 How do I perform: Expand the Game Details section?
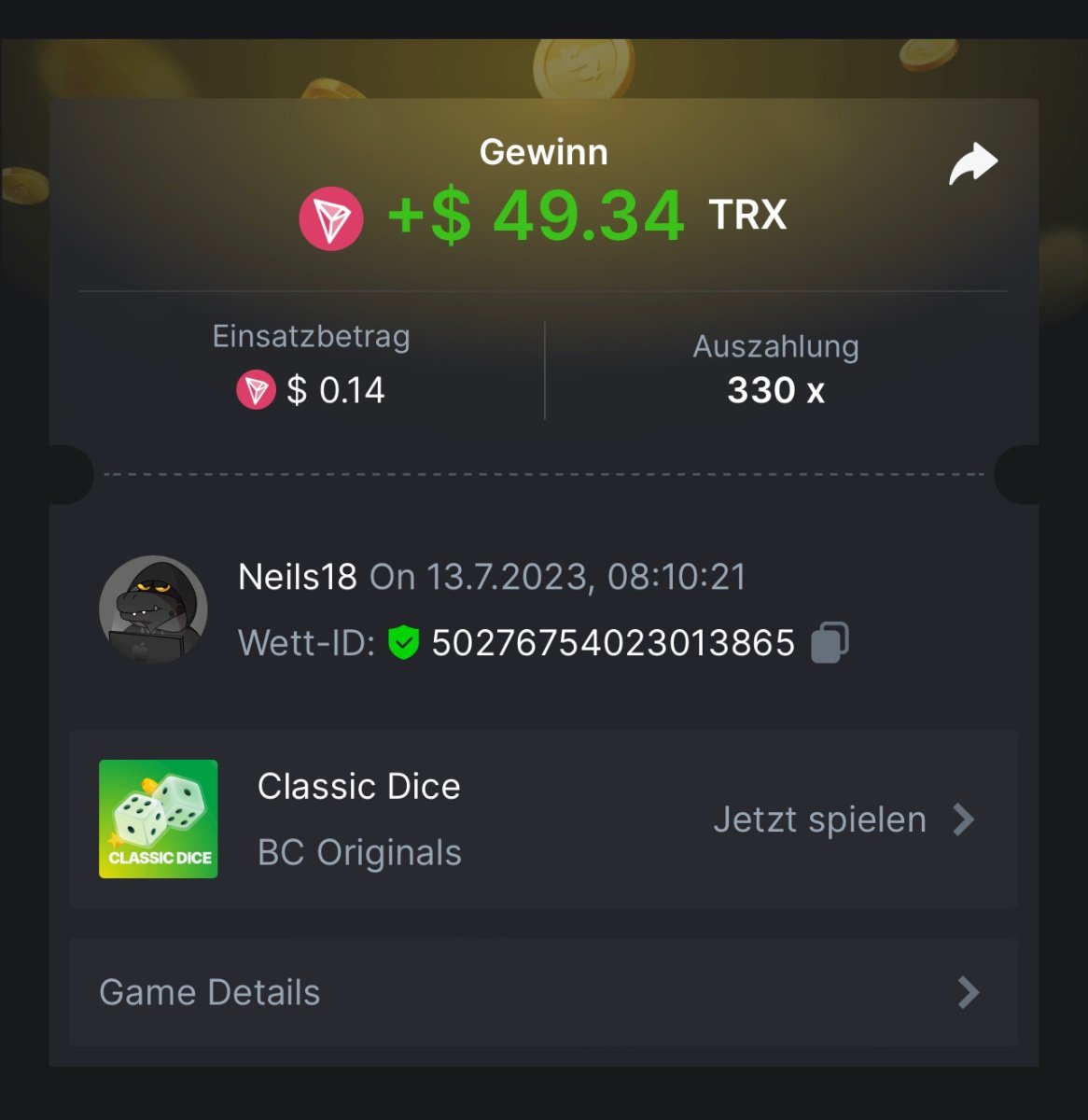(543, 992)
